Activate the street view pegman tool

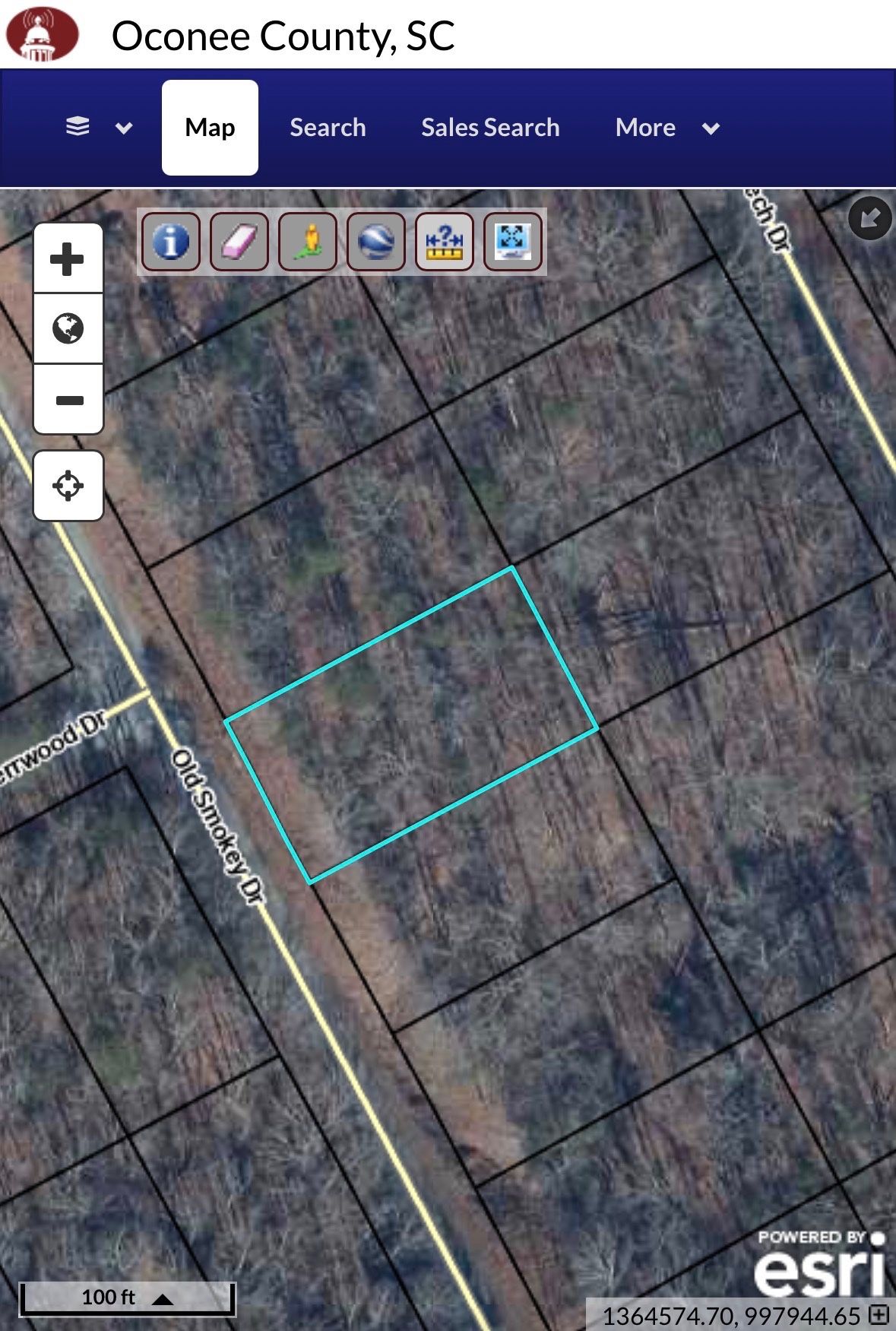(308, 242)
